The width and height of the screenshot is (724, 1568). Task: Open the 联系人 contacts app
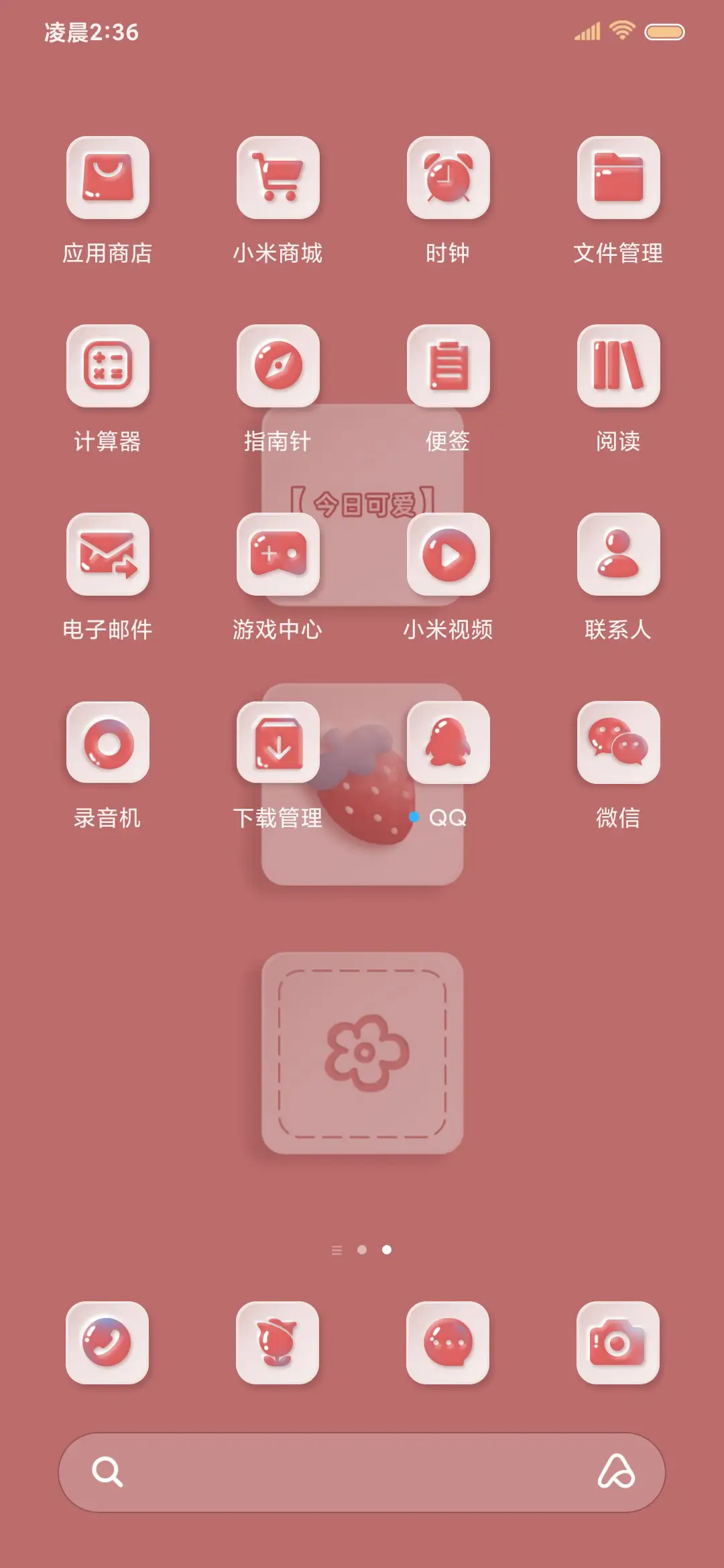point(617,556)
